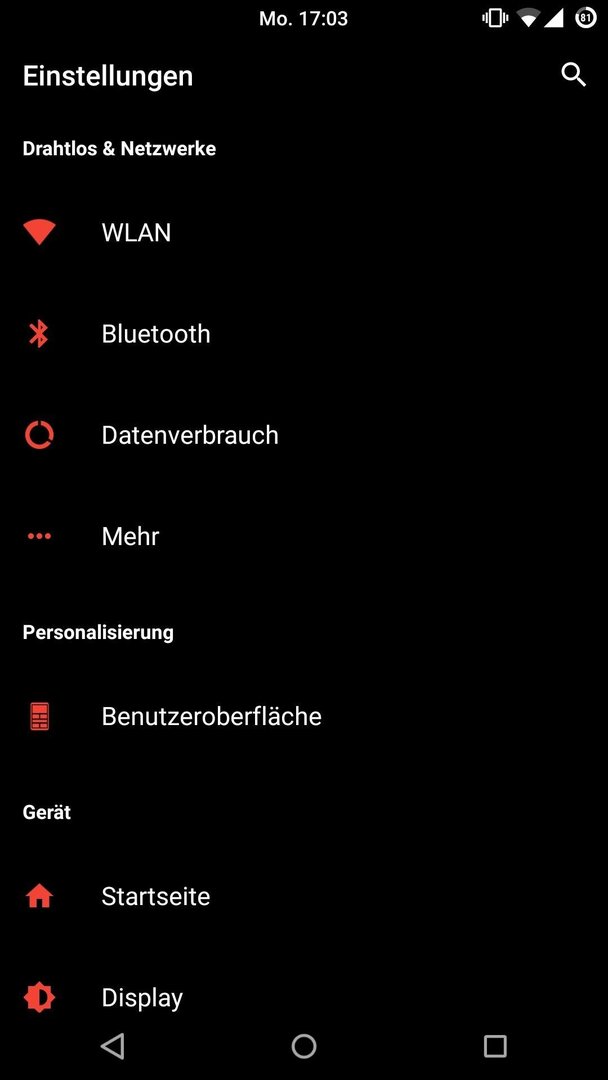608x1080 pixels.
Task: Open the settings search icon
Action: pyautogui.click(x=573, y=74)
